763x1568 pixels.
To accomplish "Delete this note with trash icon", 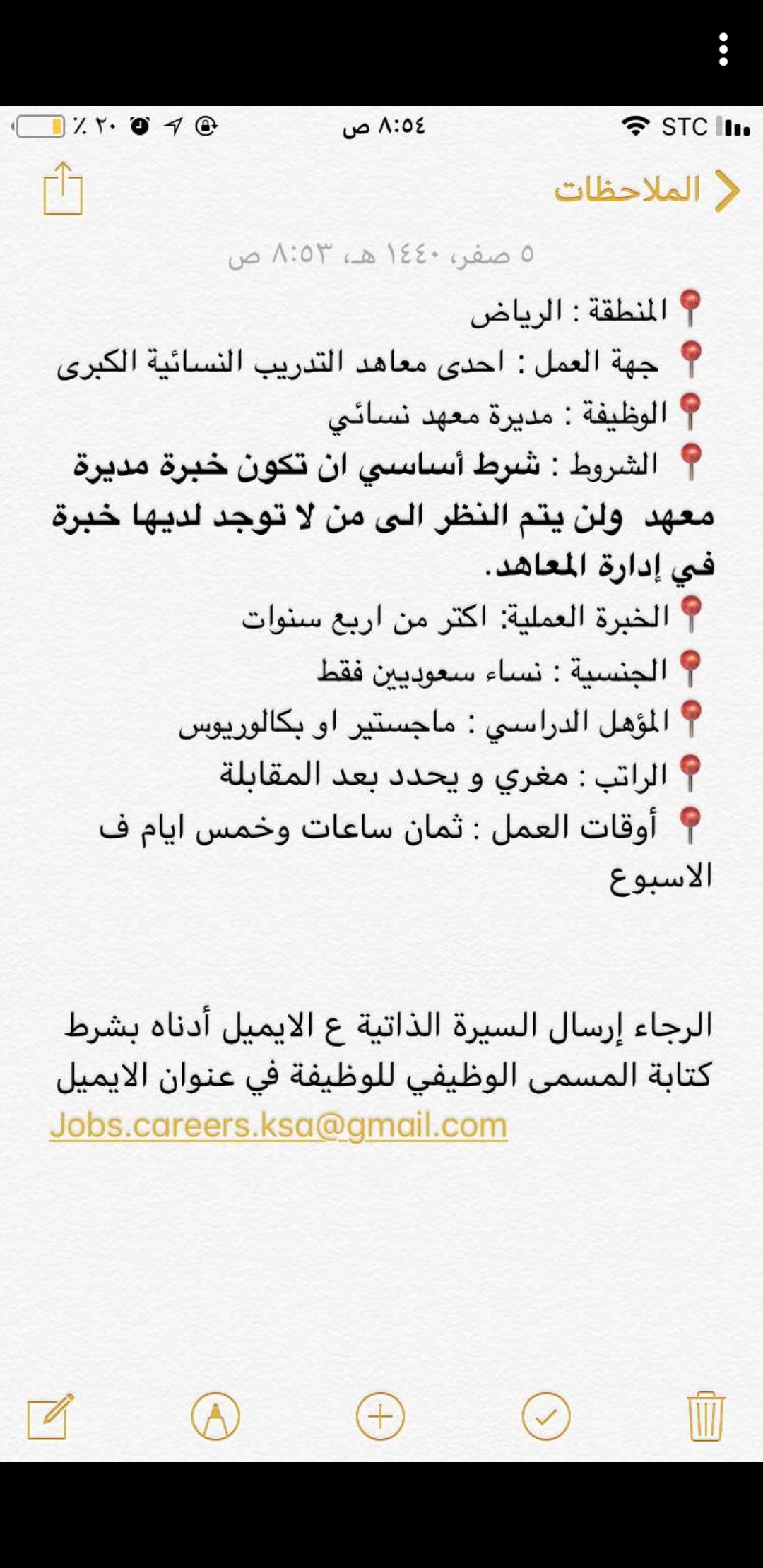I will tap(705, 1416).
